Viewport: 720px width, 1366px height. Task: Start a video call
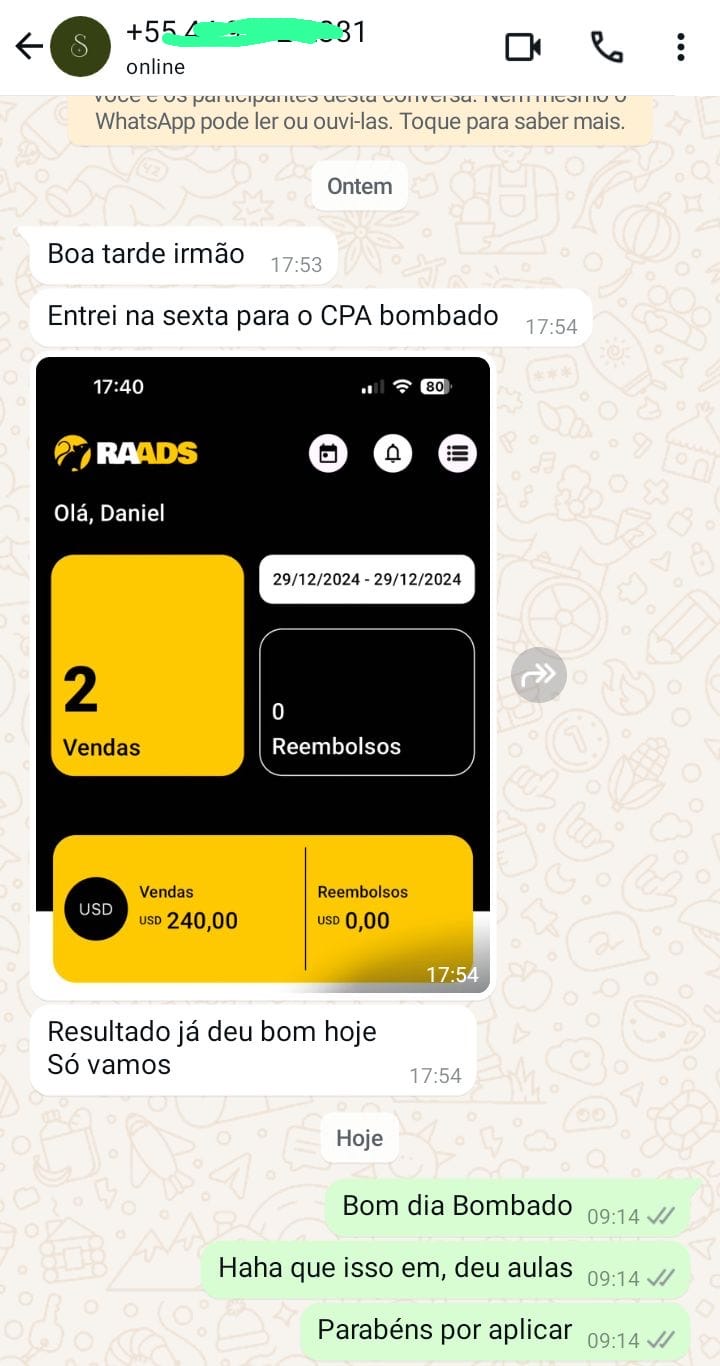522,47
